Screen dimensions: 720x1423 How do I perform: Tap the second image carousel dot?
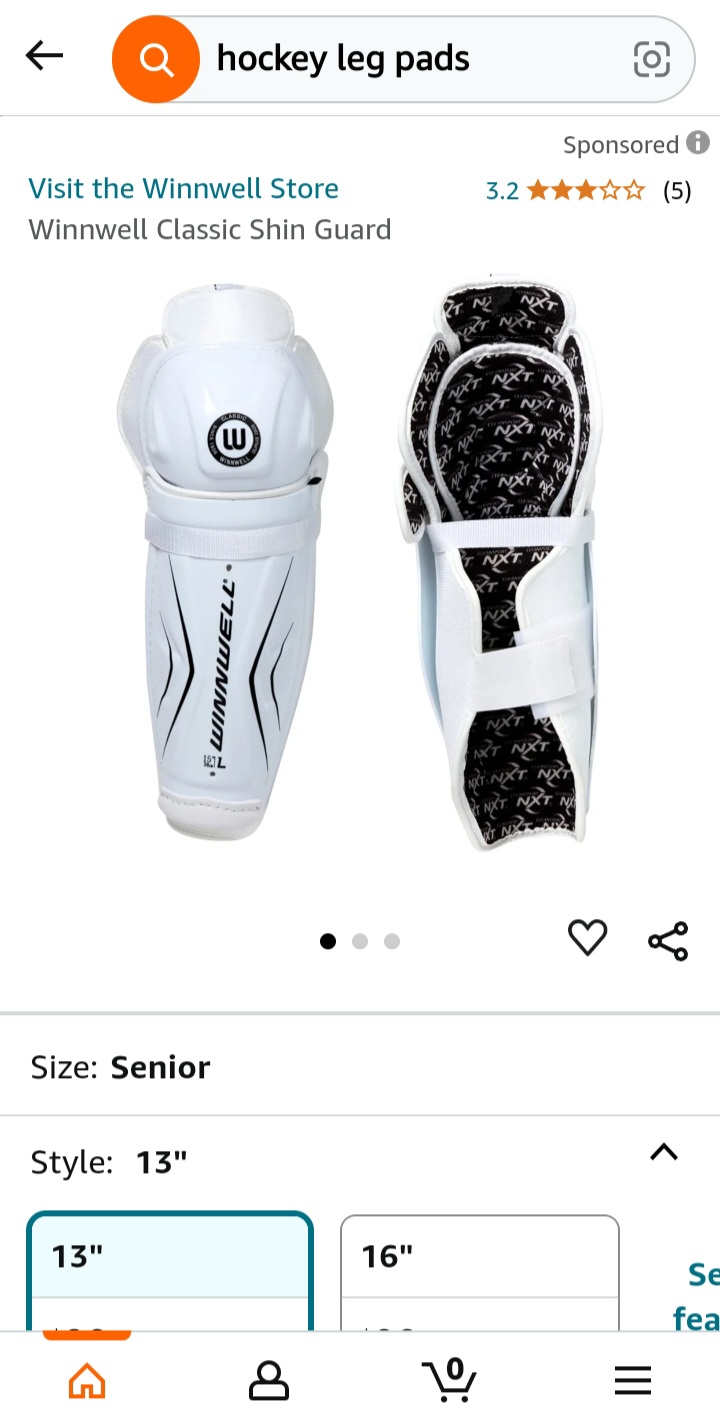pyautogui.click(x=360, y=941)
